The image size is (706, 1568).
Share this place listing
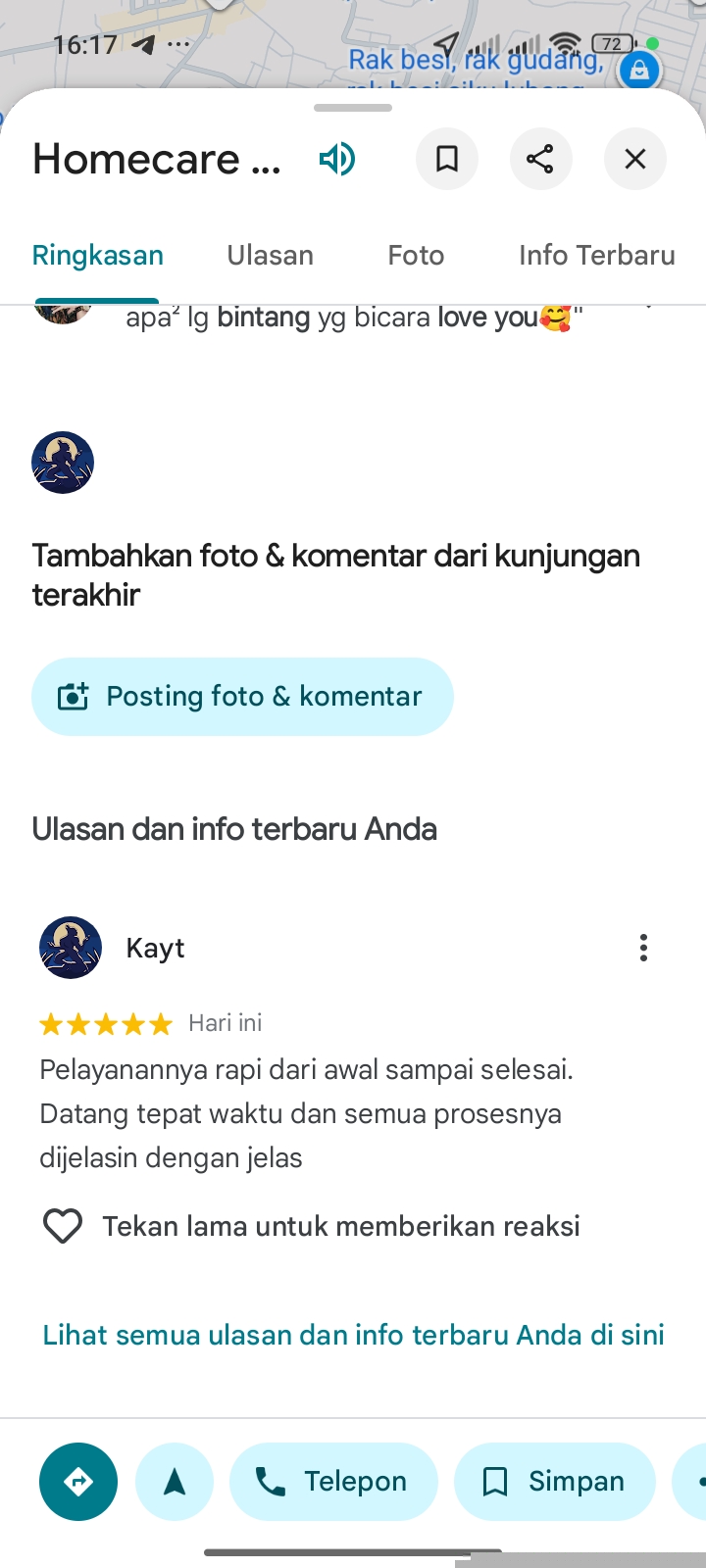540,159
